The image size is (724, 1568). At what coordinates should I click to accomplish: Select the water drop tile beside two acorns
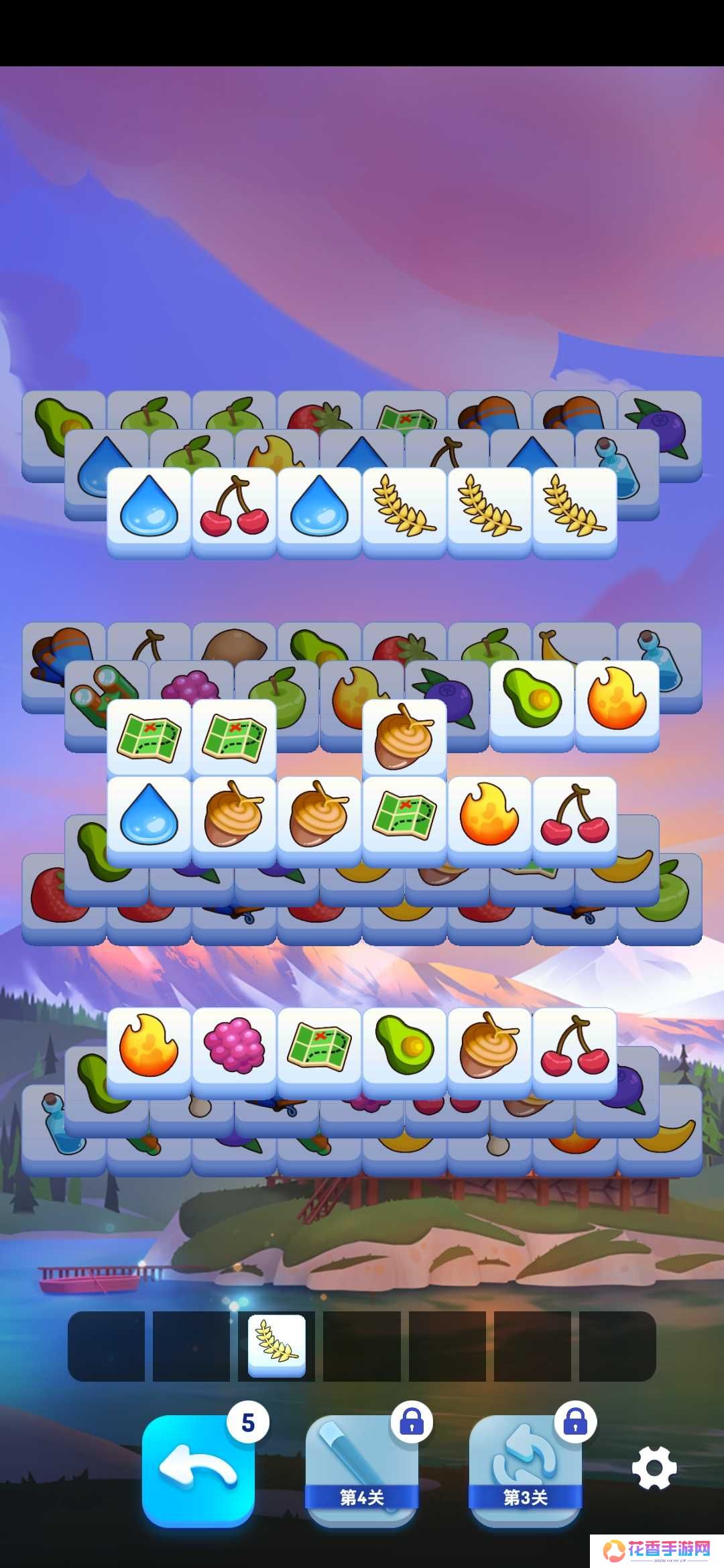tap(149, 816)
